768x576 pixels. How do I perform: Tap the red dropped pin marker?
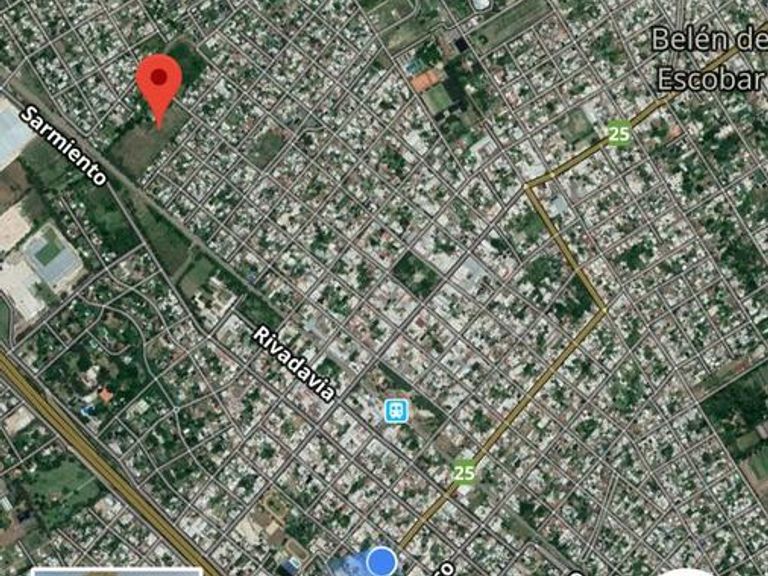(x=159, y=80)
